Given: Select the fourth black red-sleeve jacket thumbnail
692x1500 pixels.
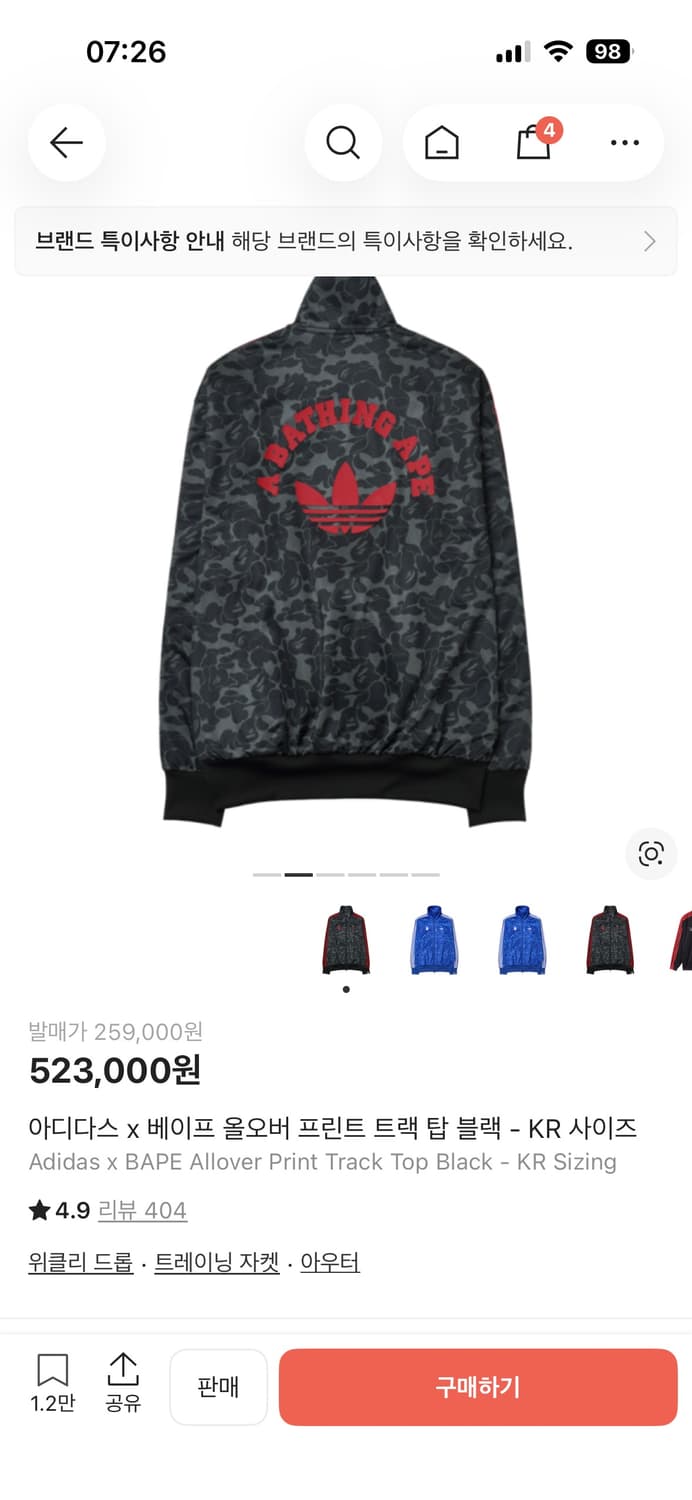Looking at the screenshot, I should [x=610, y=939].
